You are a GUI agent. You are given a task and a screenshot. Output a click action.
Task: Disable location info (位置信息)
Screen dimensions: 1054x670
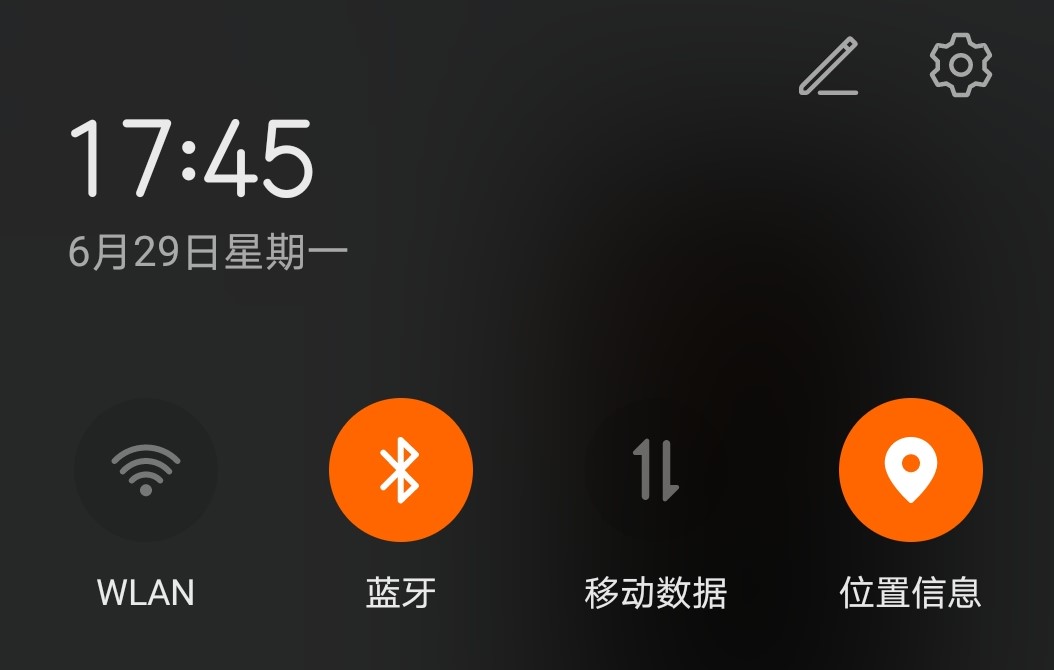(910, 470)
